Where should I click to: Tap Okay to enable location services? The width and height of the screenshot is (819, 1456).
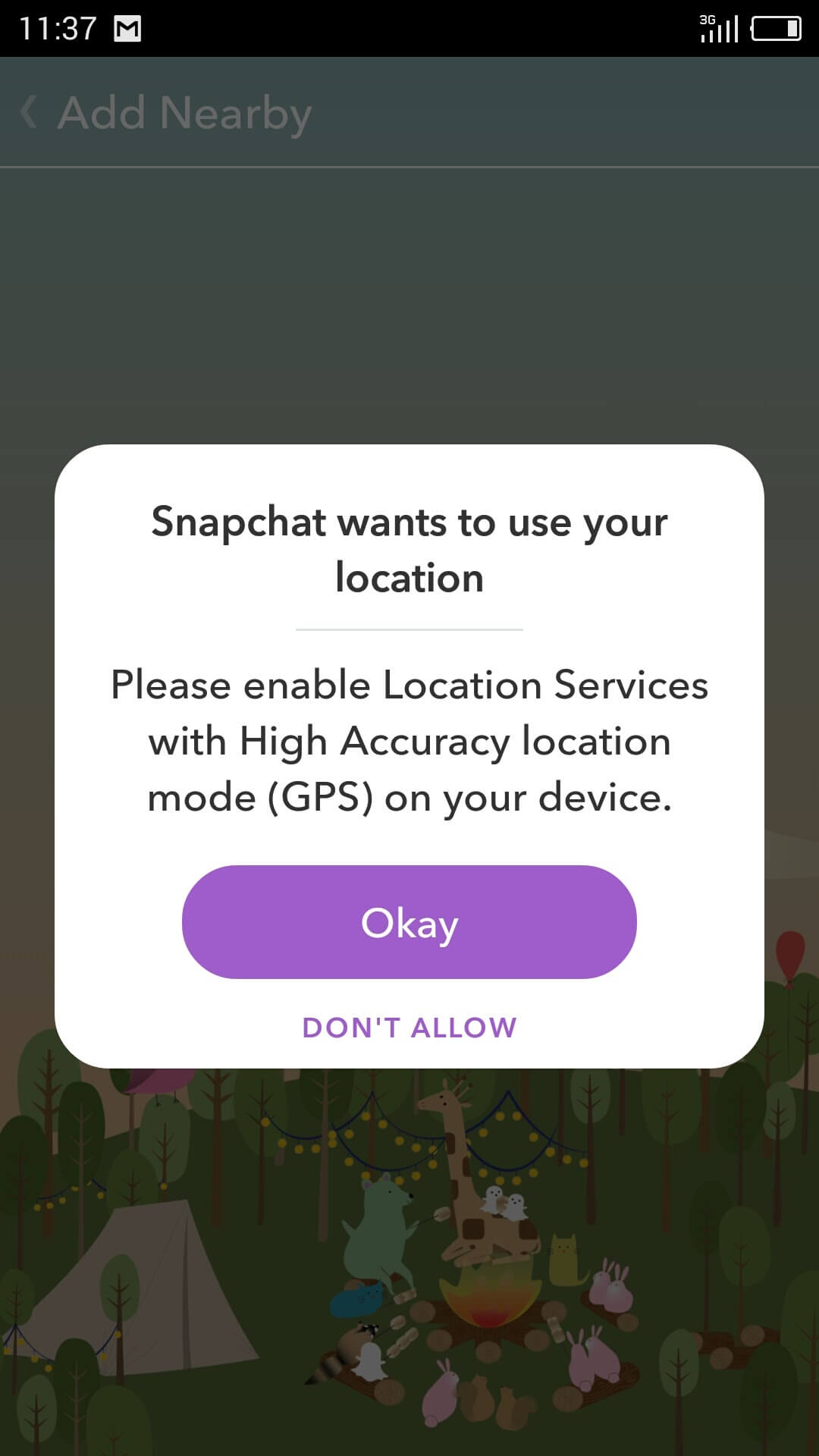(409, 922)
